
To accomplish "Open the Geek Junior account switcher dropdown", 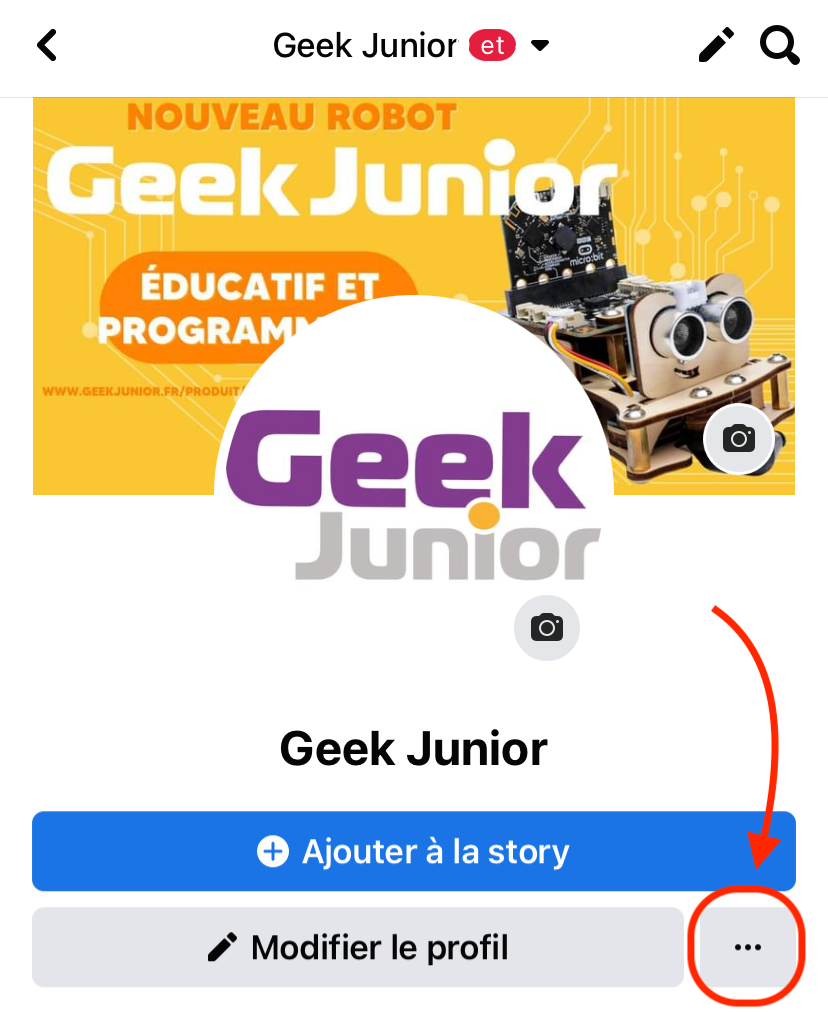I will click(x=540, y=46).
